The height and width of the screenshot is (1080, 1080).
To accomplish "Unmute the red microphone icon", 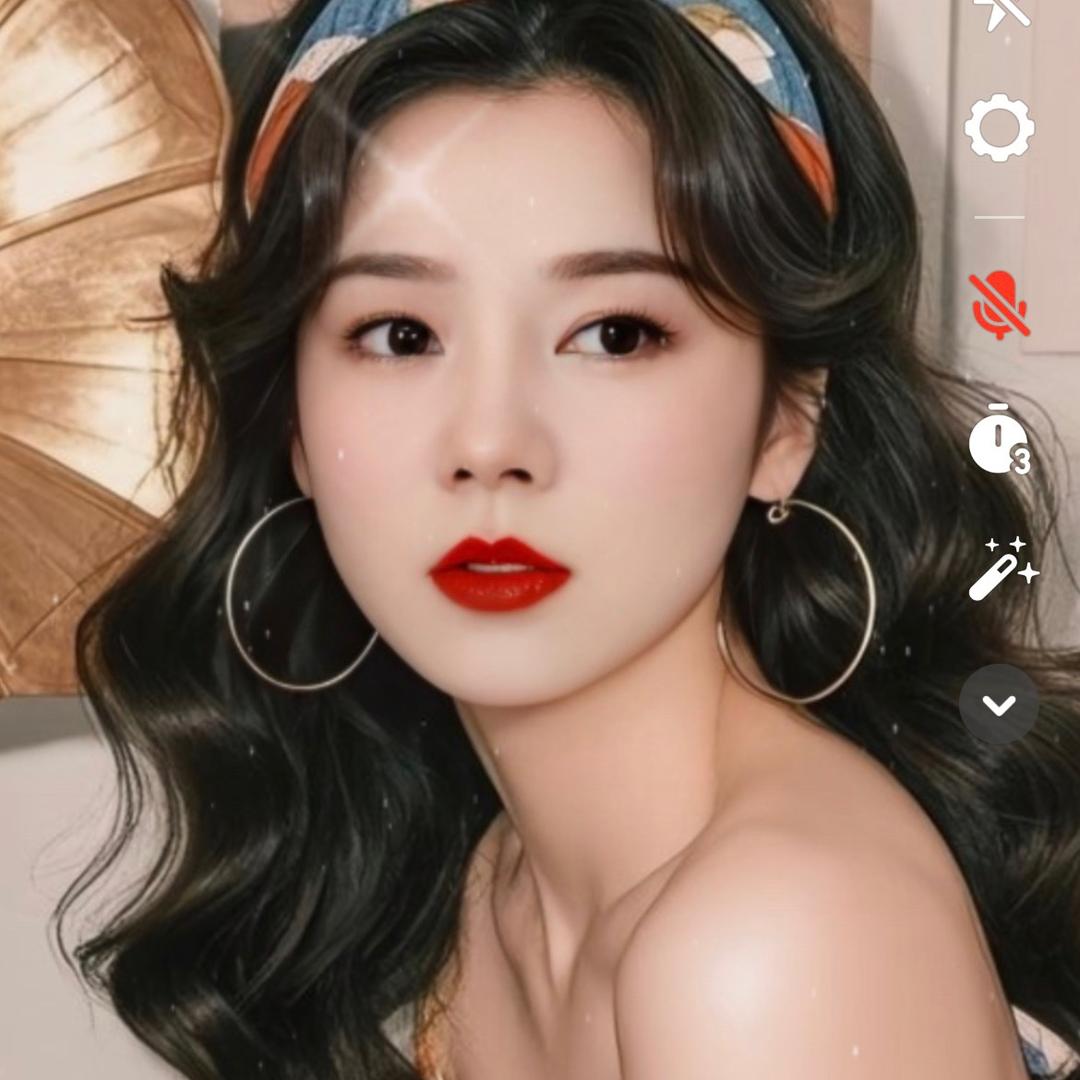I will pos(999,304).
